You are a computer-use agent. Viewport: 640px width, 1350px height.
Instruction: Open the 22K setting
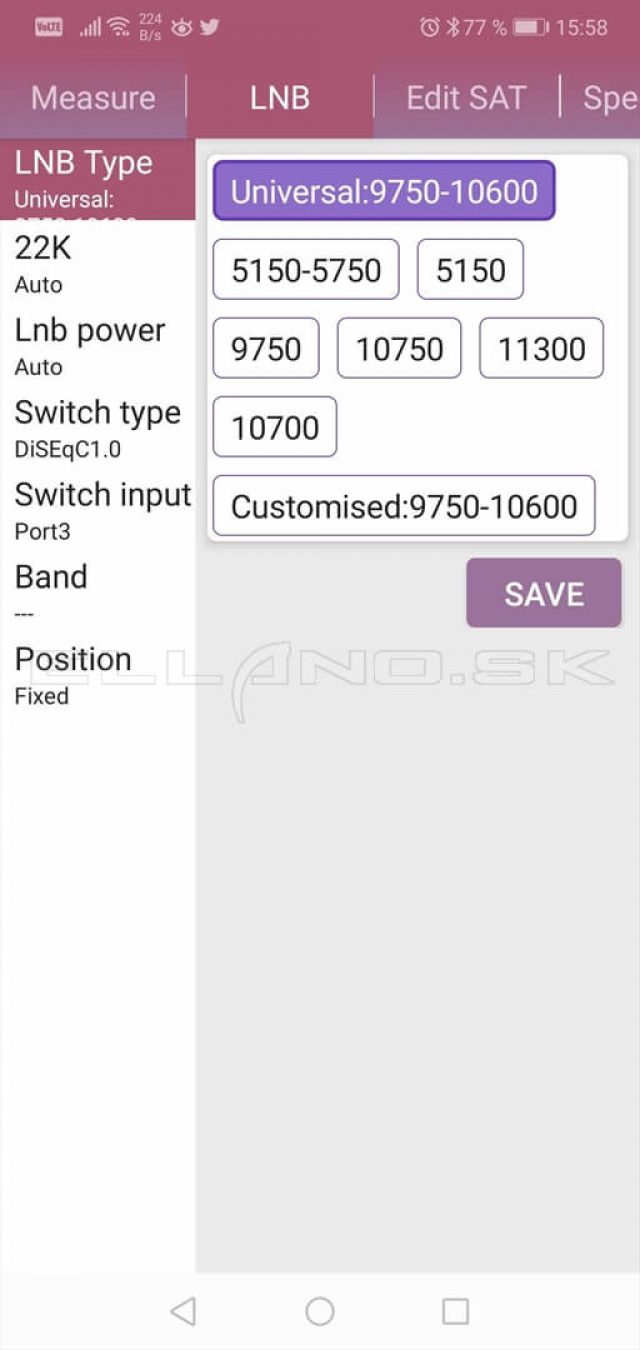click(x=98, y=262)
